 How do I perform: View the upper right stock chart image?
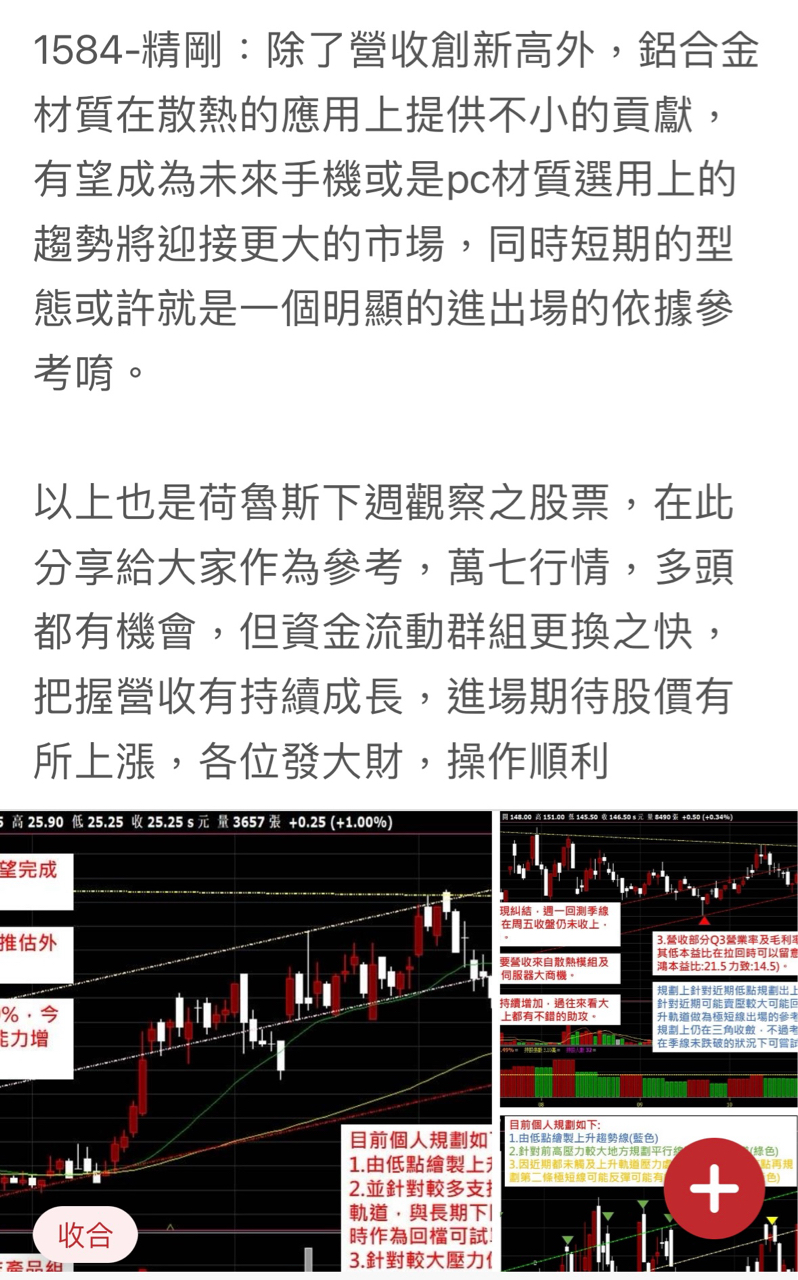click(x=649, y=958)
